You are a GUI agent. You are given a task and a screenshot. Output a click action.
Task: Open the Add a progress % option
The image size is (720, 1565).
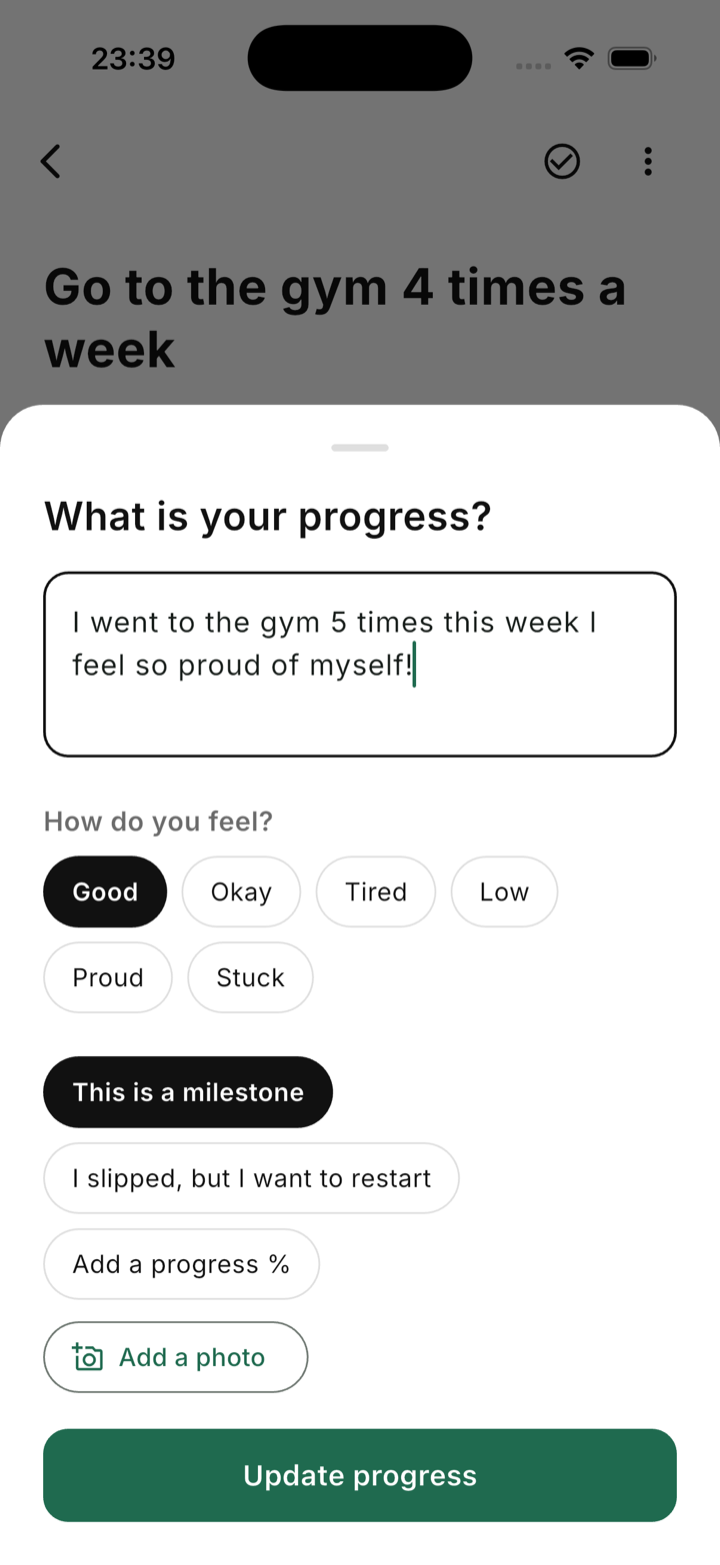coord(181,1264)
